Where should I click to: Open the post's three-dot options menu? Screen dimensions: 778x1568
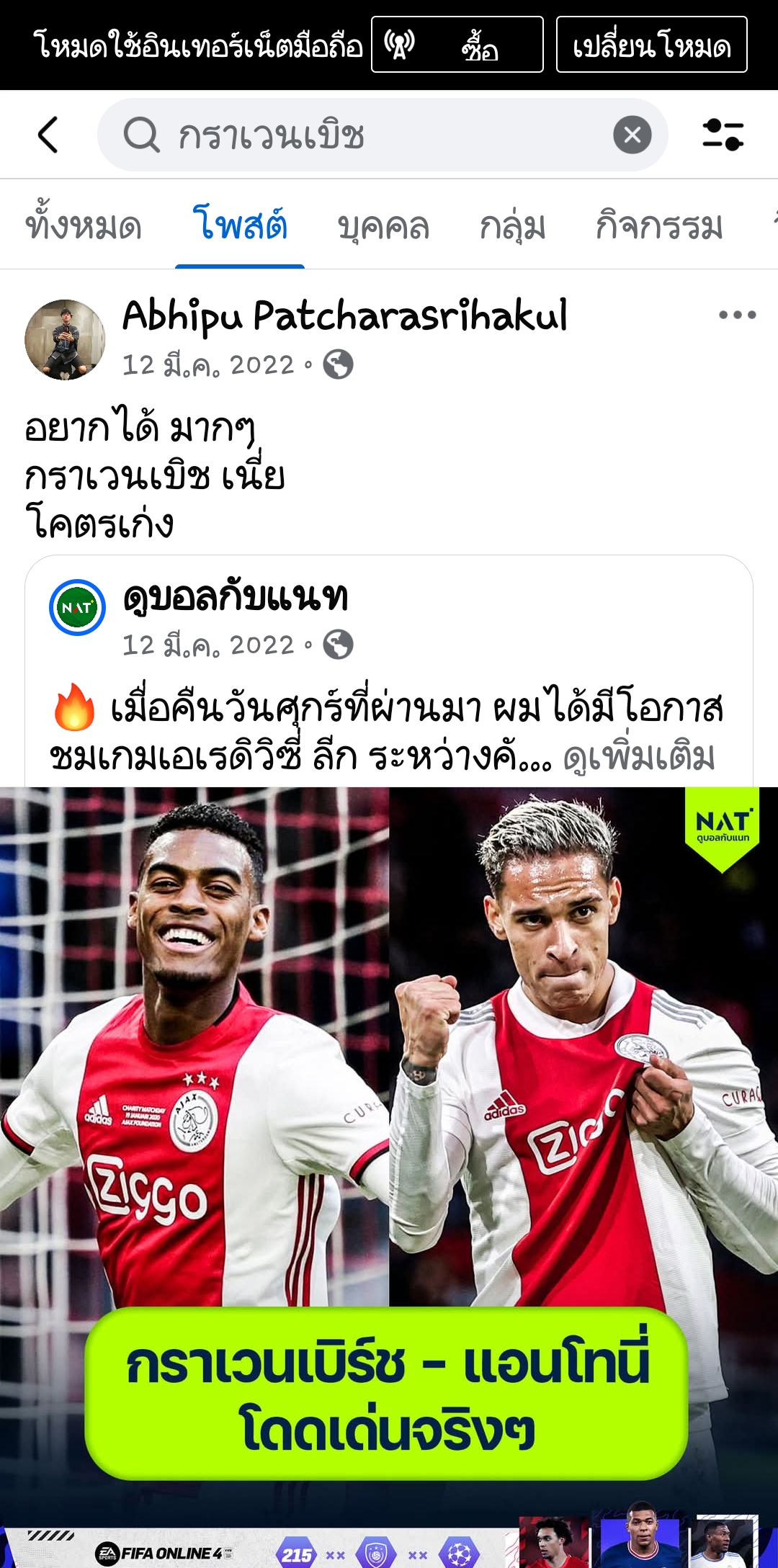pyautogui.click(x=737, y=315)
